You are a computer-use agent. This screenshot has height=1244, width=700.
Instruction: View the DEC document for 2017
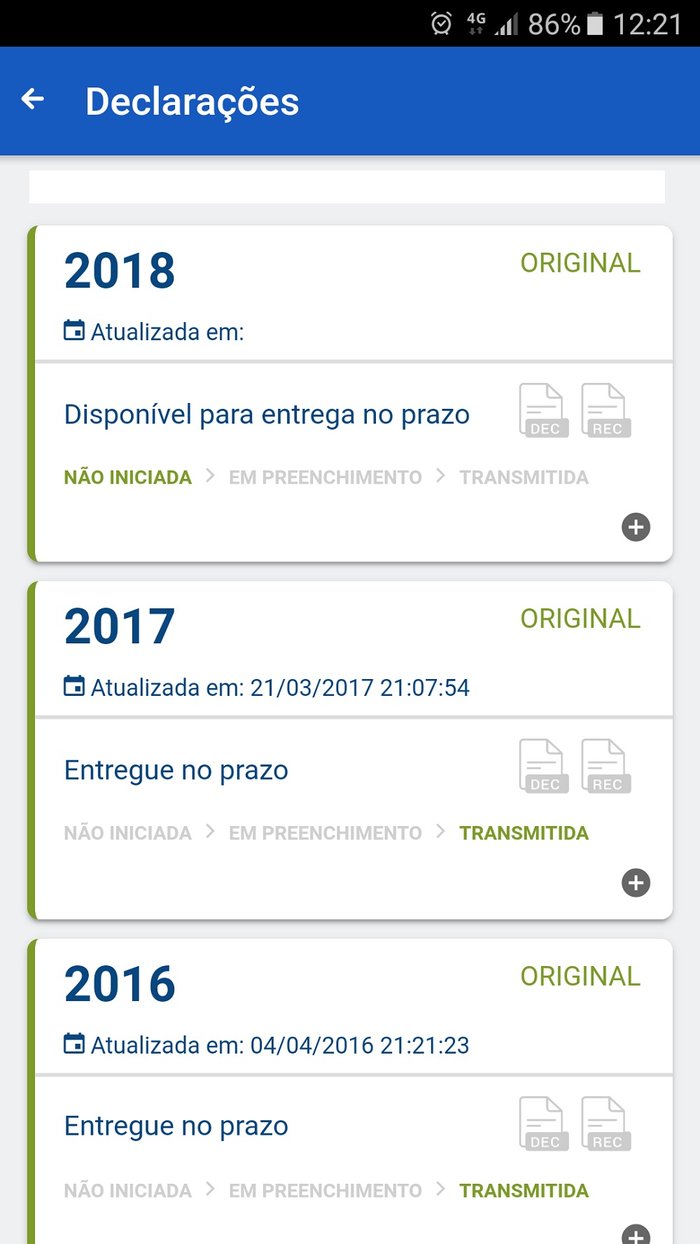tap(544, 766)
